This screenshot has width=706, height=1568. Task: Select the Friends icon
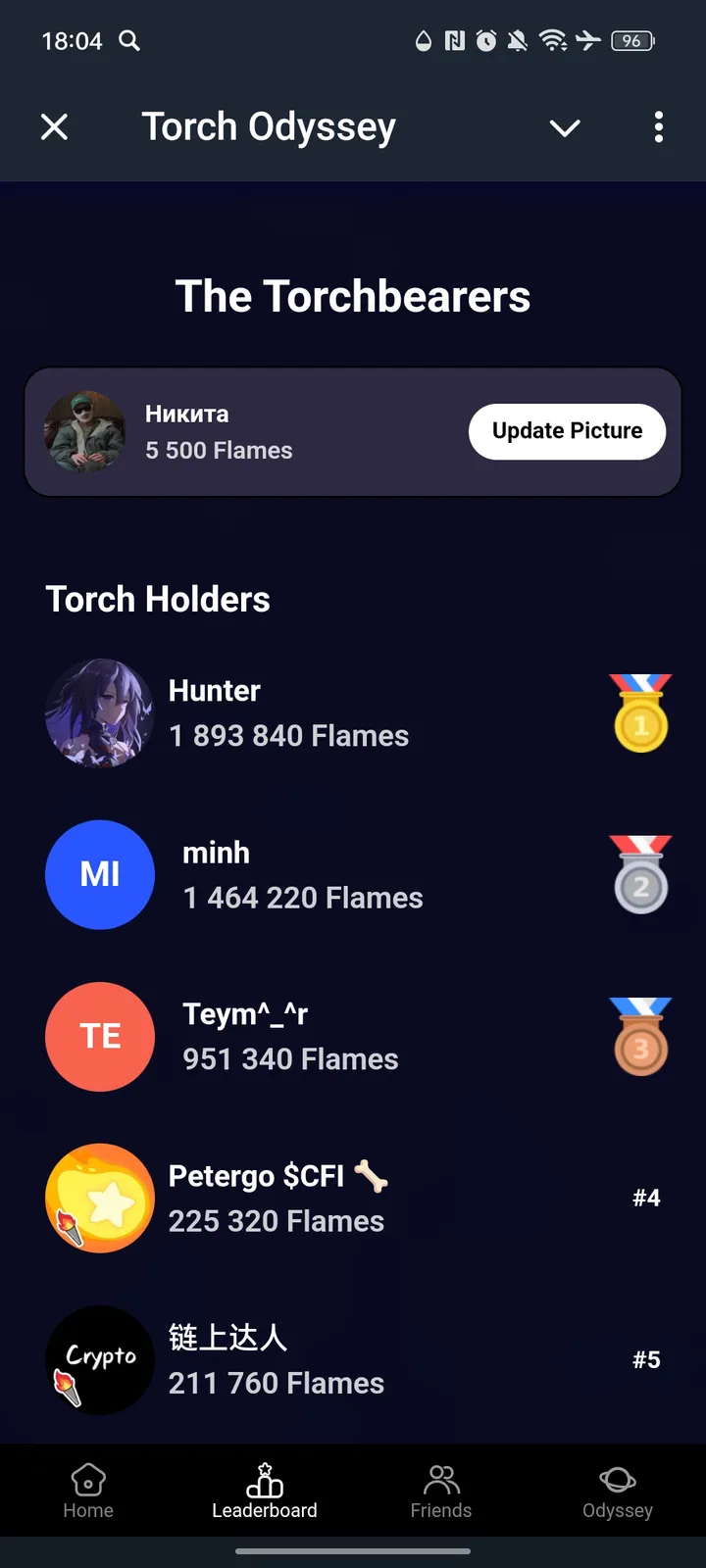click(x=441, y=1478)
